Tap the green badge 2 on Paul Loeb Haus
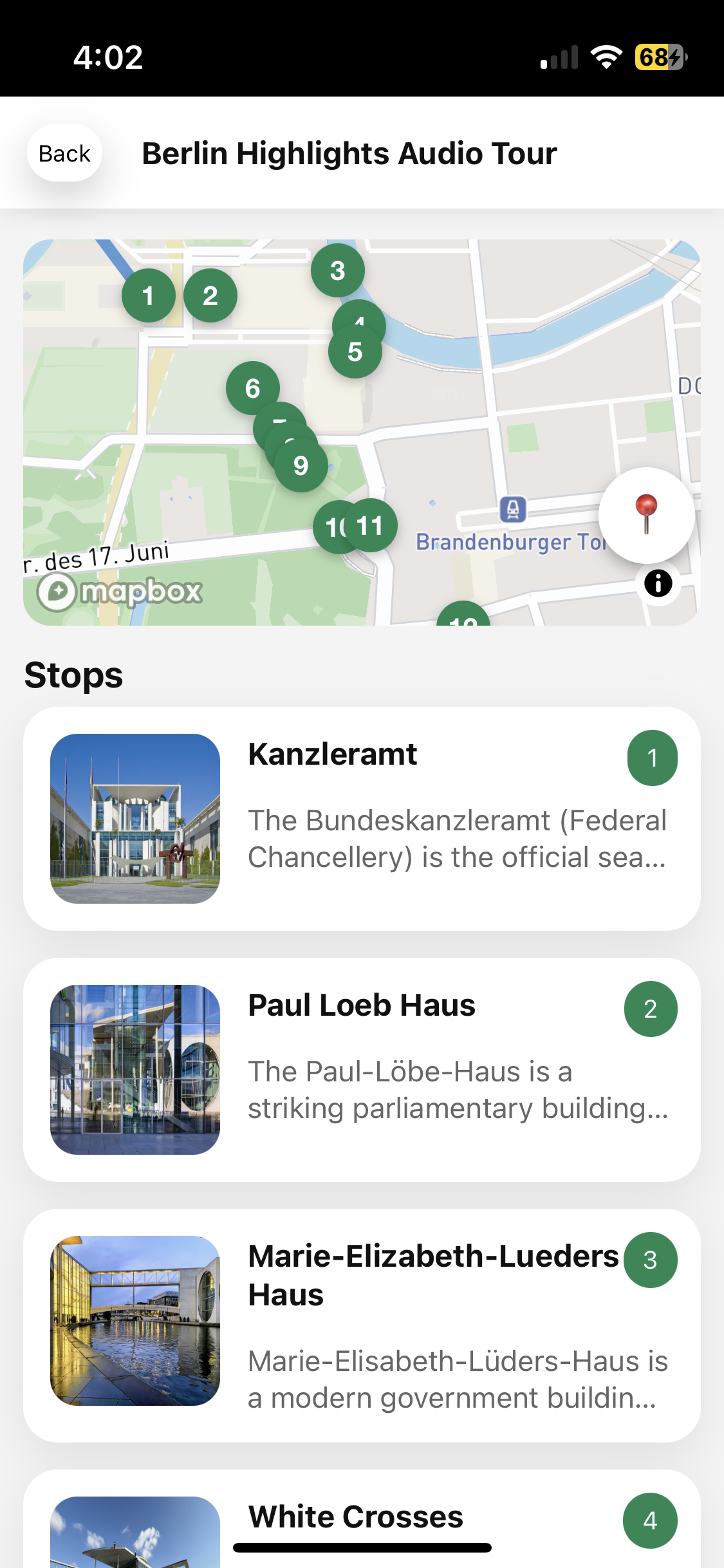 pos(651,1008)
